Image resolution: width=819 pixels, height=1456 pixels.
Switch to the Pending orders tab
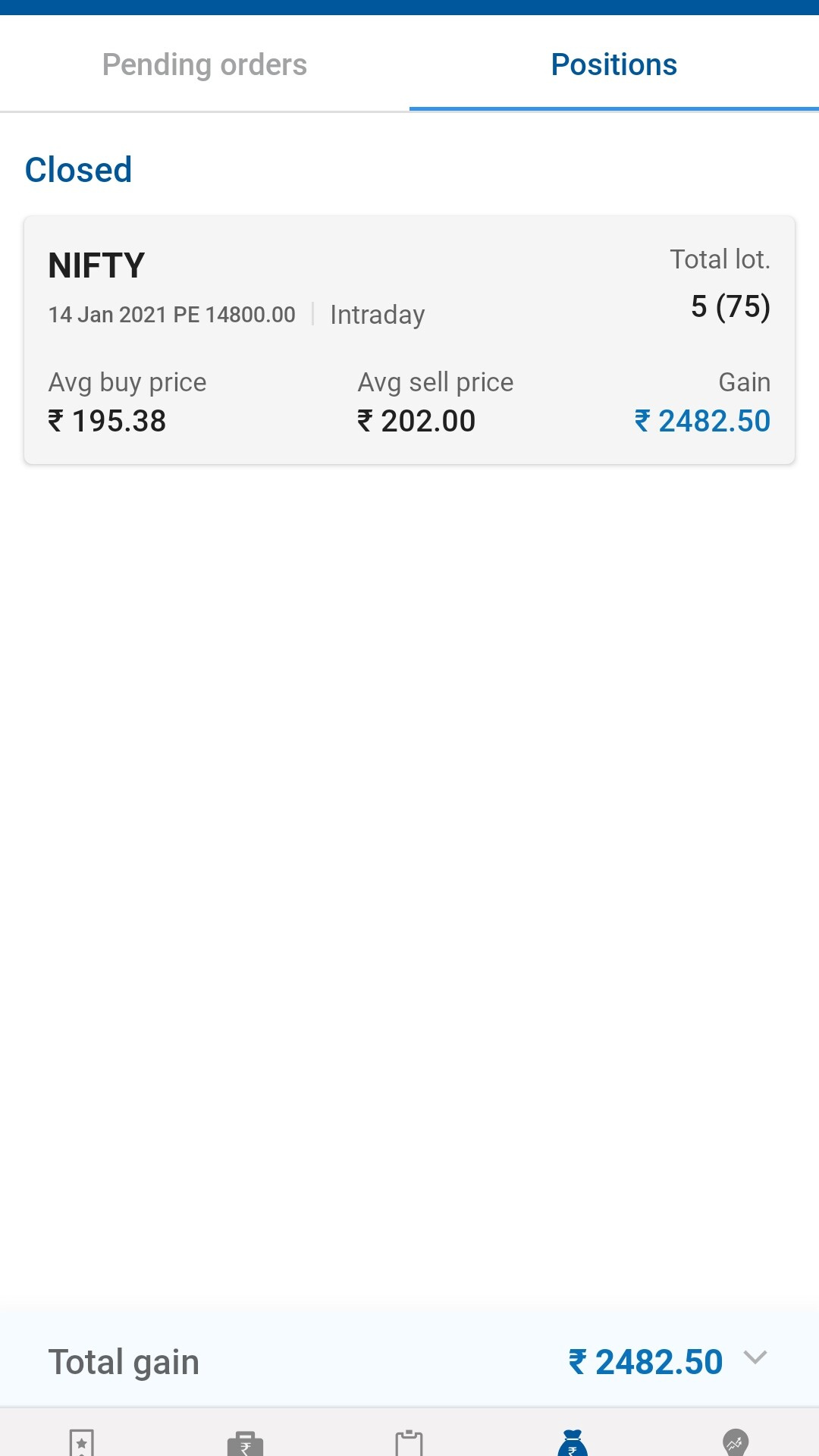click(x=205, y=65)
